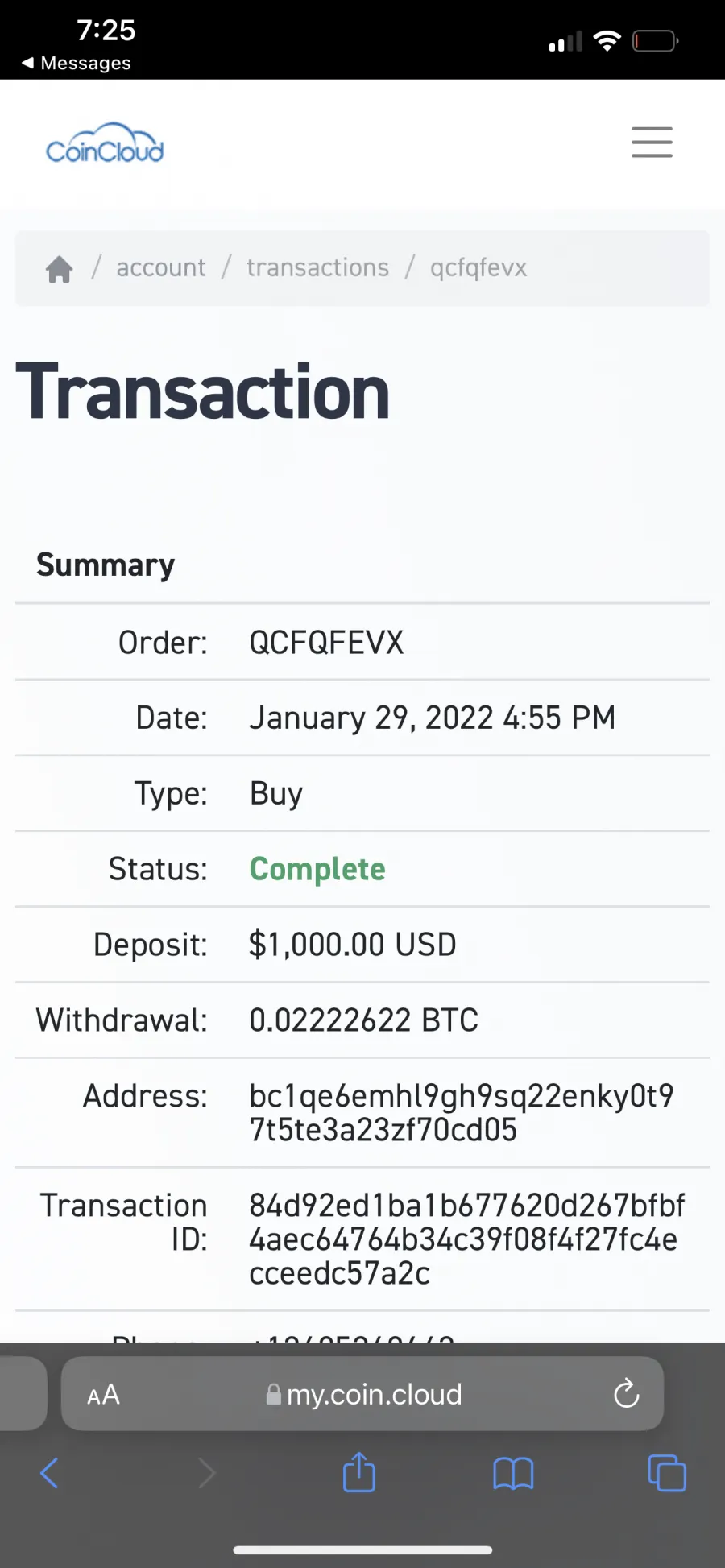
Task: Open Safari bookmarks
Action: [x=513, y=1474]
